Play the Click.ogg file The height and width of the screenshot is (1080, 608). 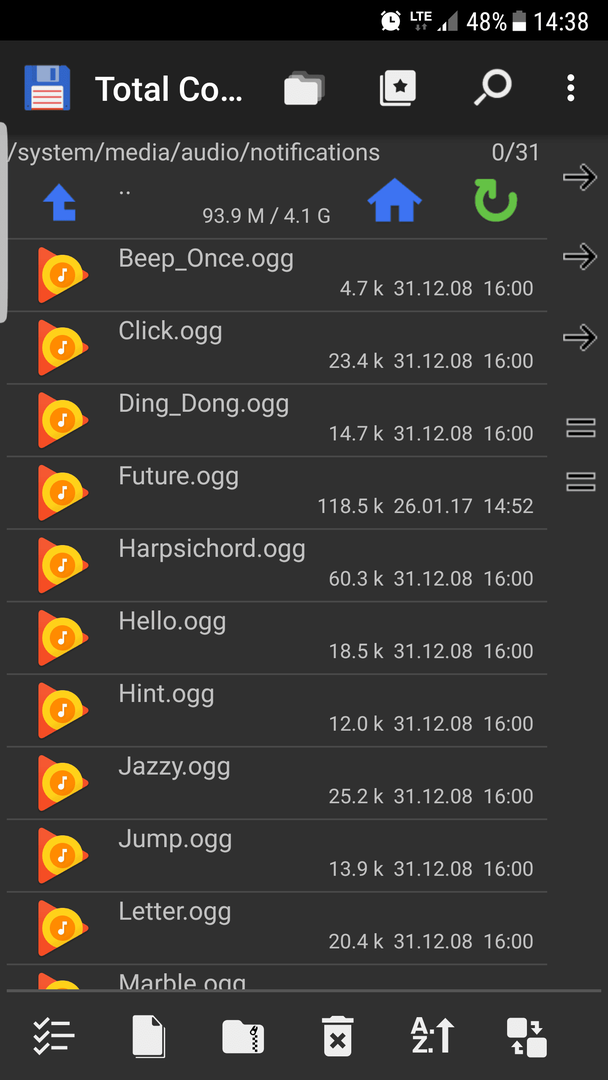click(277, 347)
